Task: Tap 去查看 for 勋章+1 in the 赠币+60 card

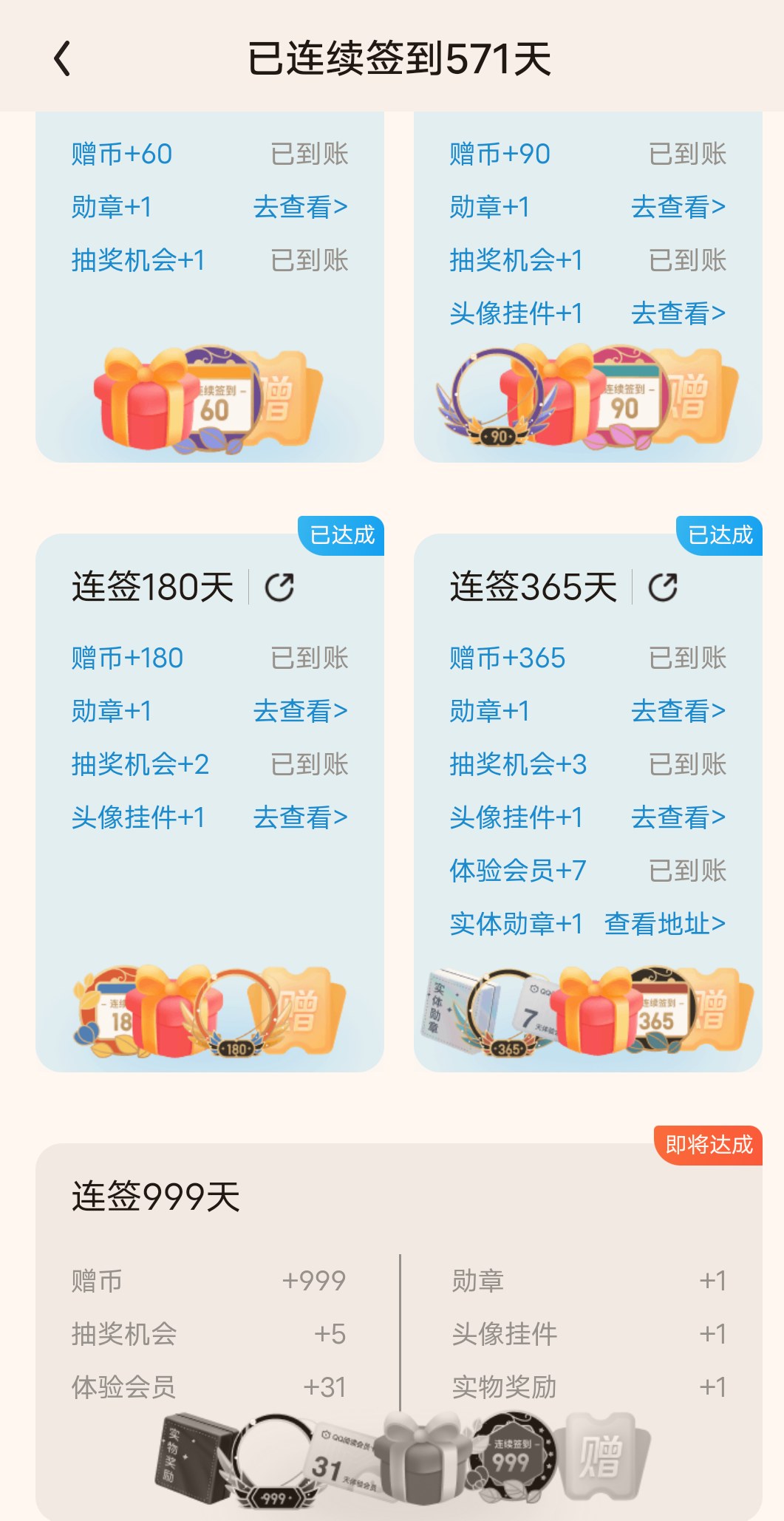Action: point(300,207)
